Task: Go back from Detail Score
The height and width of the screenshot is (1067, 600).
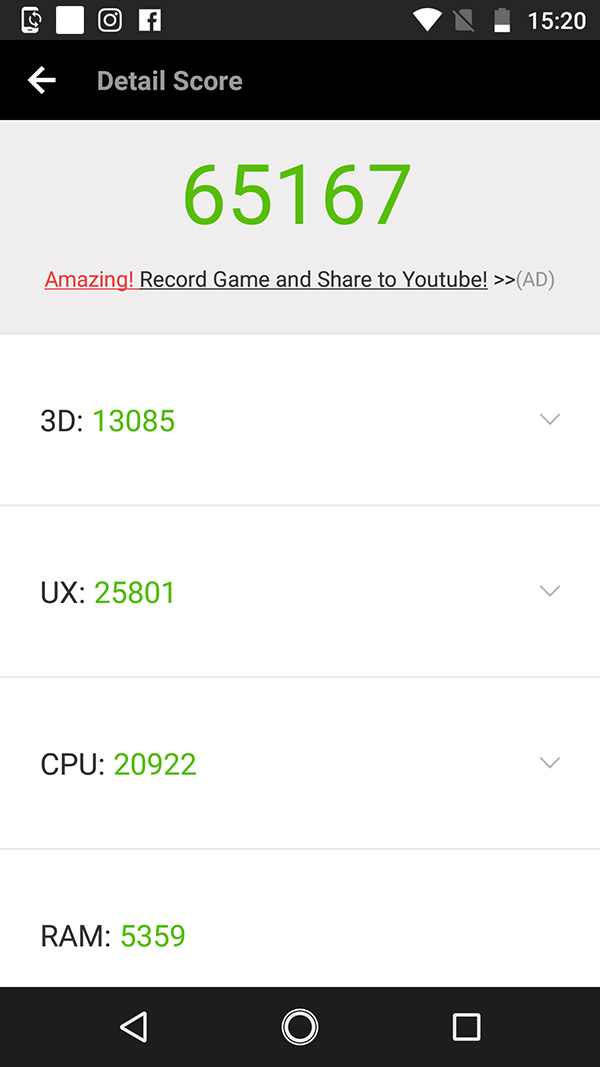Action: (41, 80)
